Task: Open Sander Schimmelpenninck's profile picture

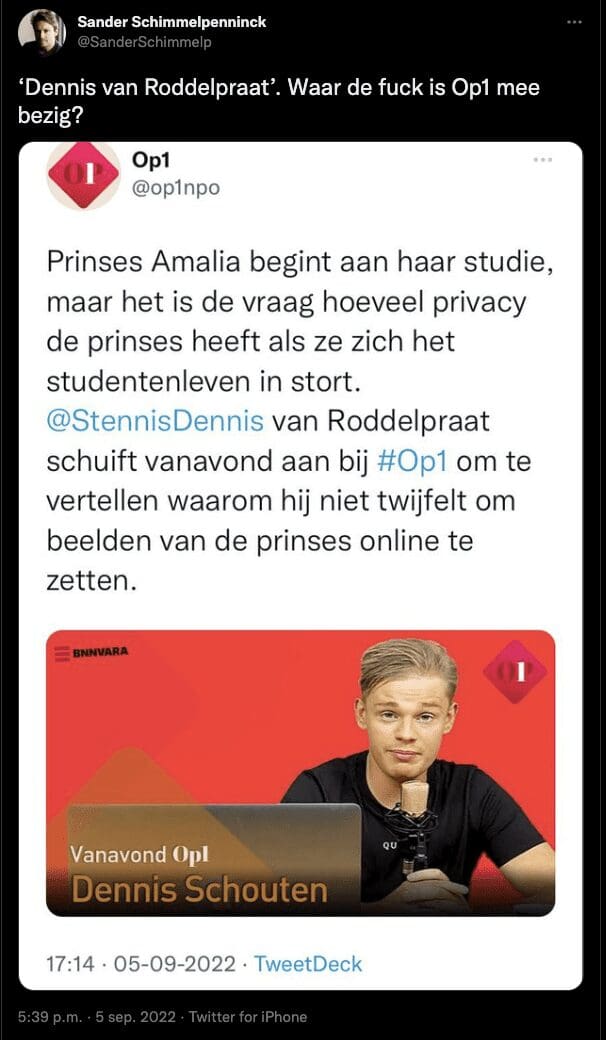Action: [41, 32]
